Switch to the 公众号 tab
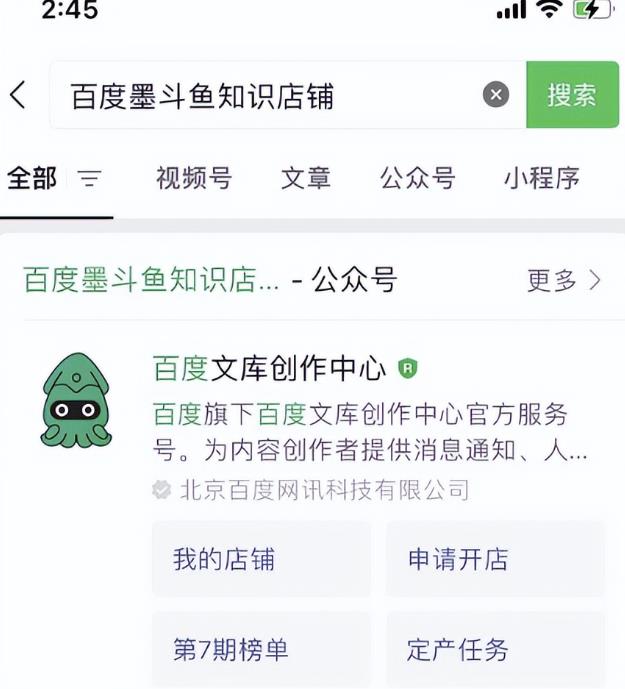 [x=417, y=179]
